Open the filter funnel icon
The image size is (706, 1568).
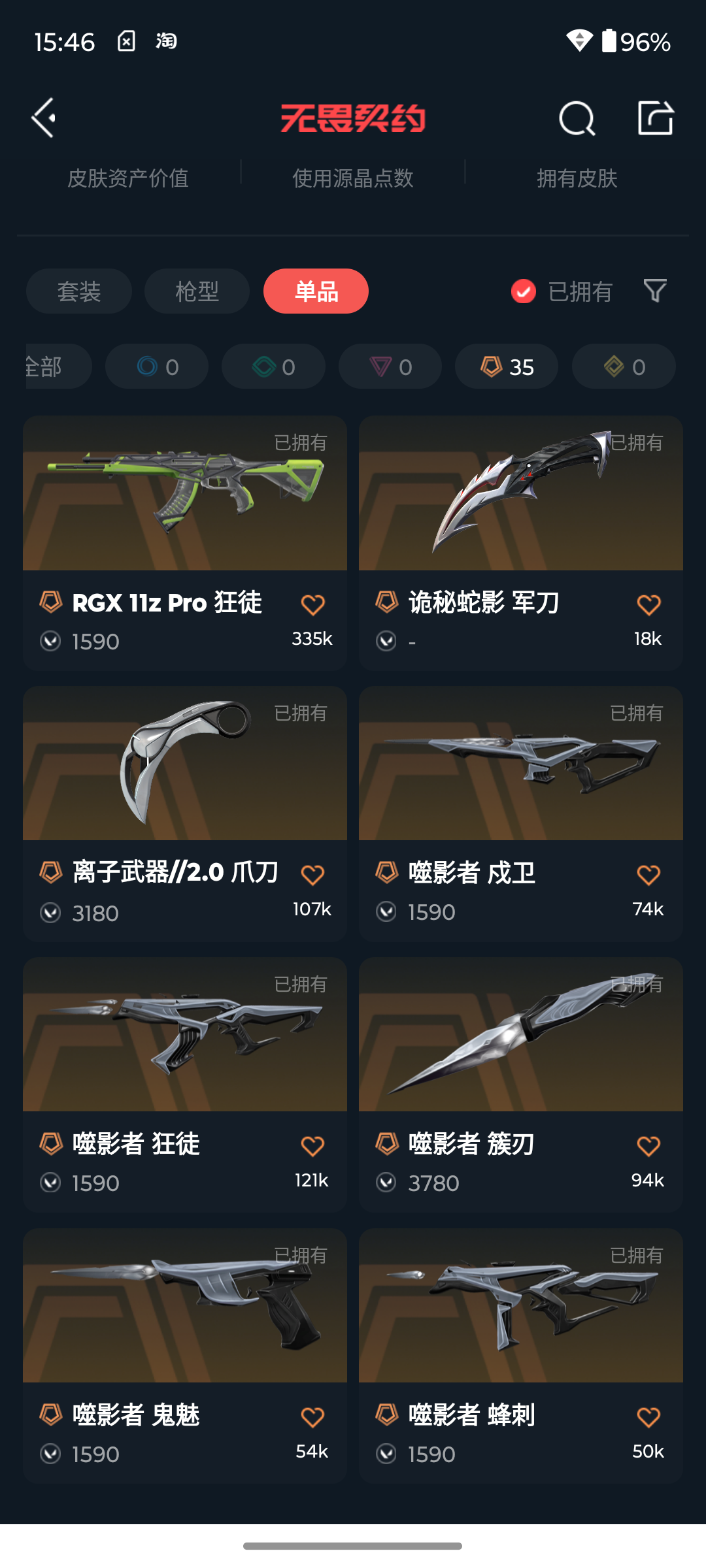pyautogui.click(x=655, y=291)
